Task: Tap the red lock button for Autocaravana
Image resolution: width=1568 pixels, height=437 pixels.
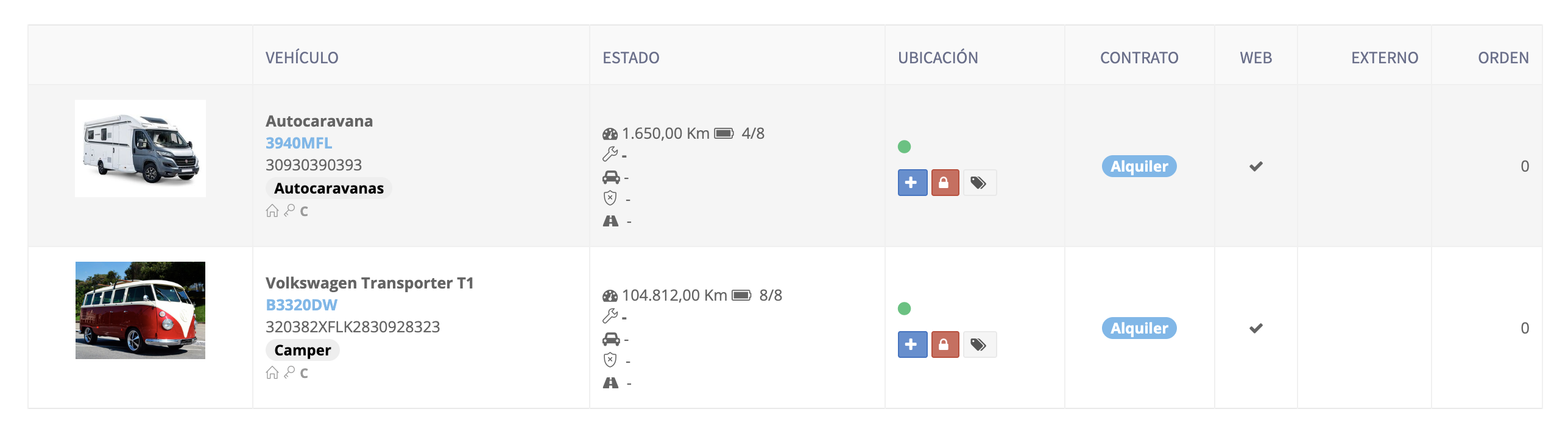Action: coord(944,183)
